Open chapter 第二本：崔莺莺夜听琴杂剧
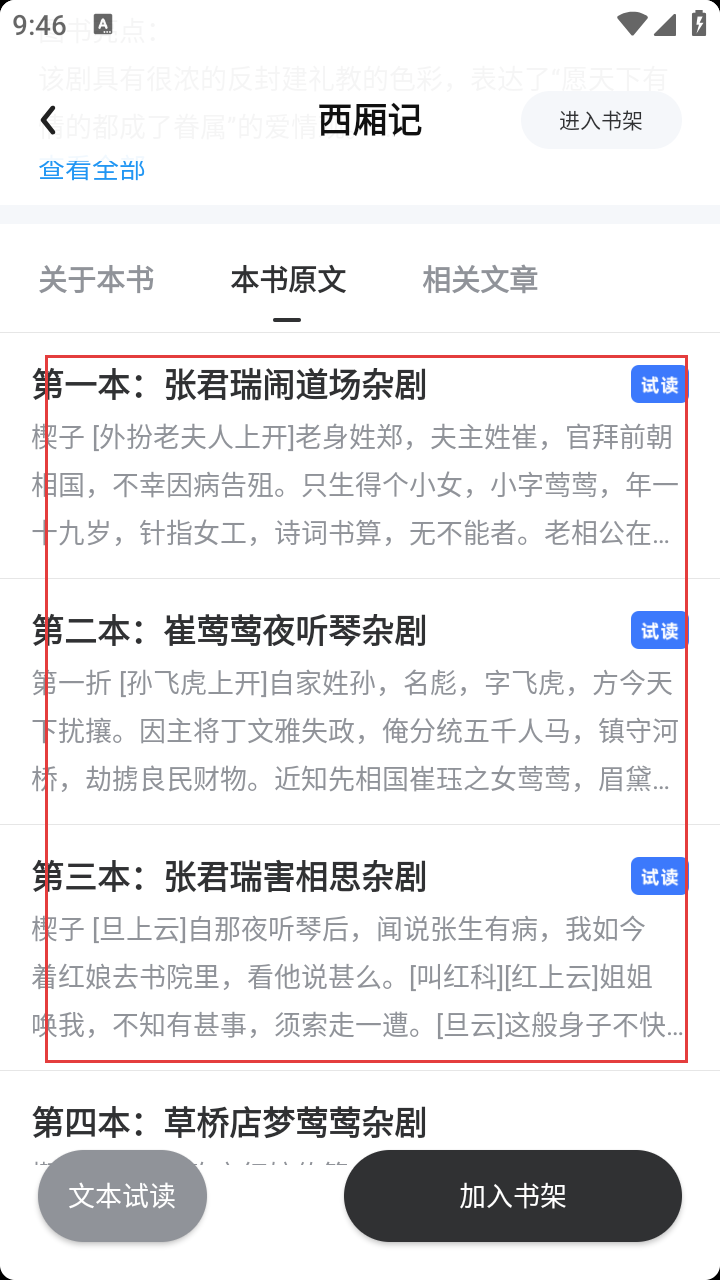Image resolution: width=720 pixels, height=1280 pixels. (230, 631)
